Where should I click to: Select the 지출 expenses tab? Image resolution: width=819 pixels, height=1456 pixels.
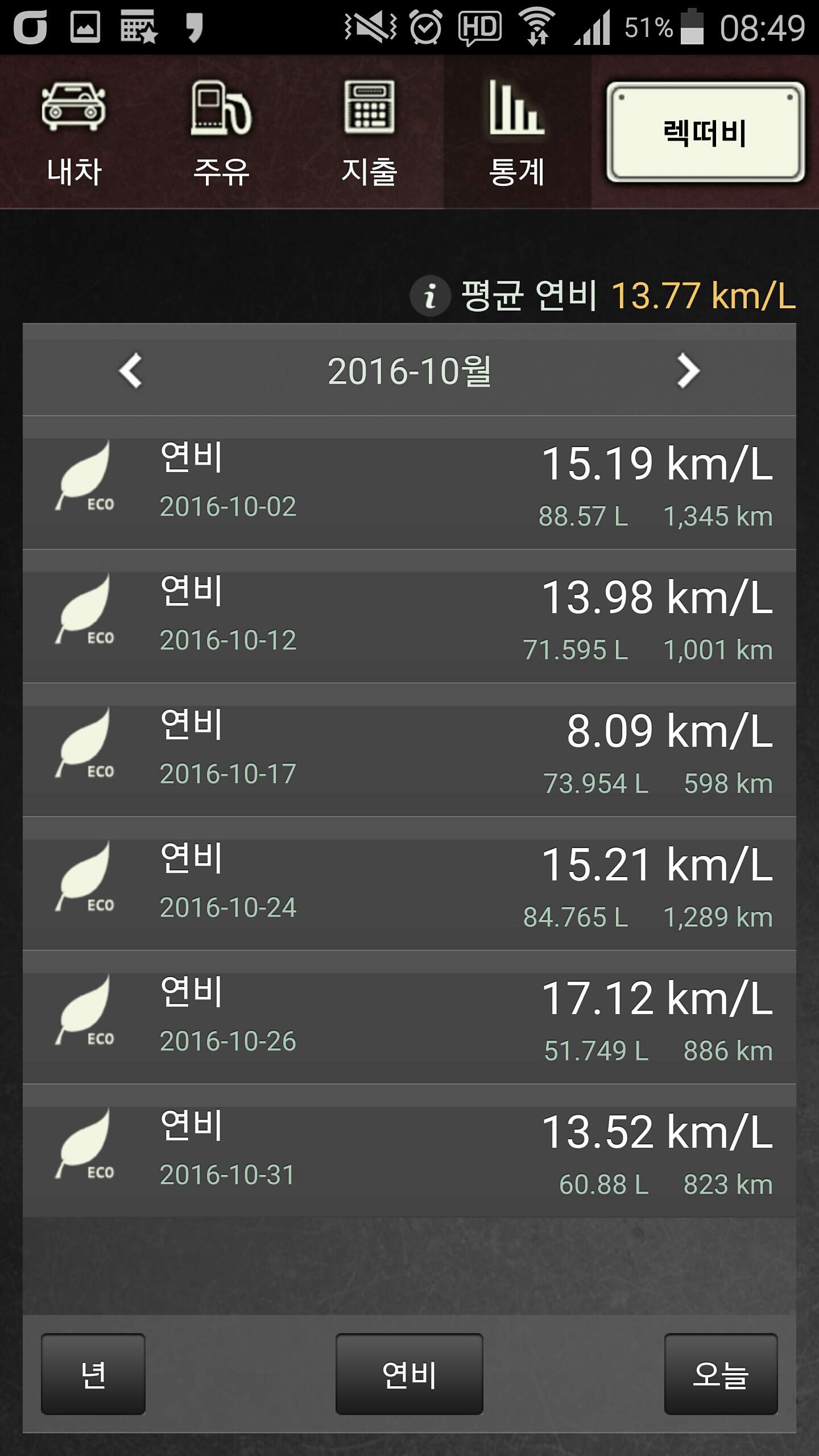(369, 133)
